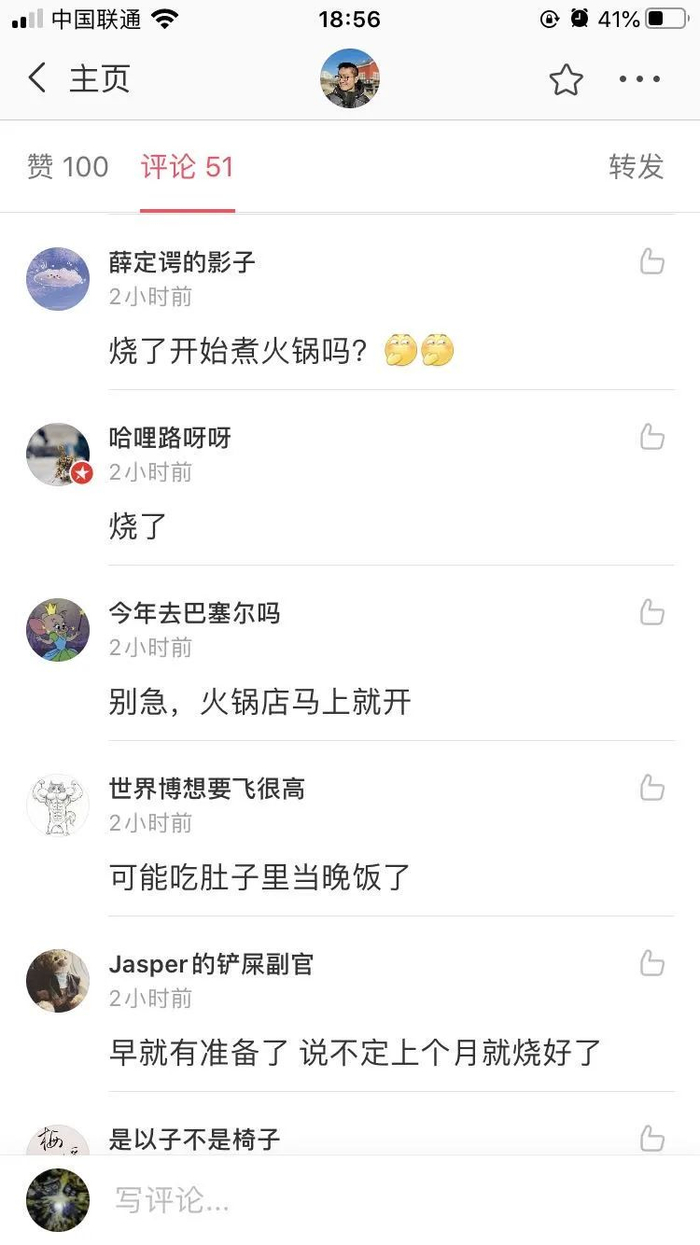Tap the 写评论 input field
The width and height of the screenshot is (700, 1245).
click(380, 1200)
